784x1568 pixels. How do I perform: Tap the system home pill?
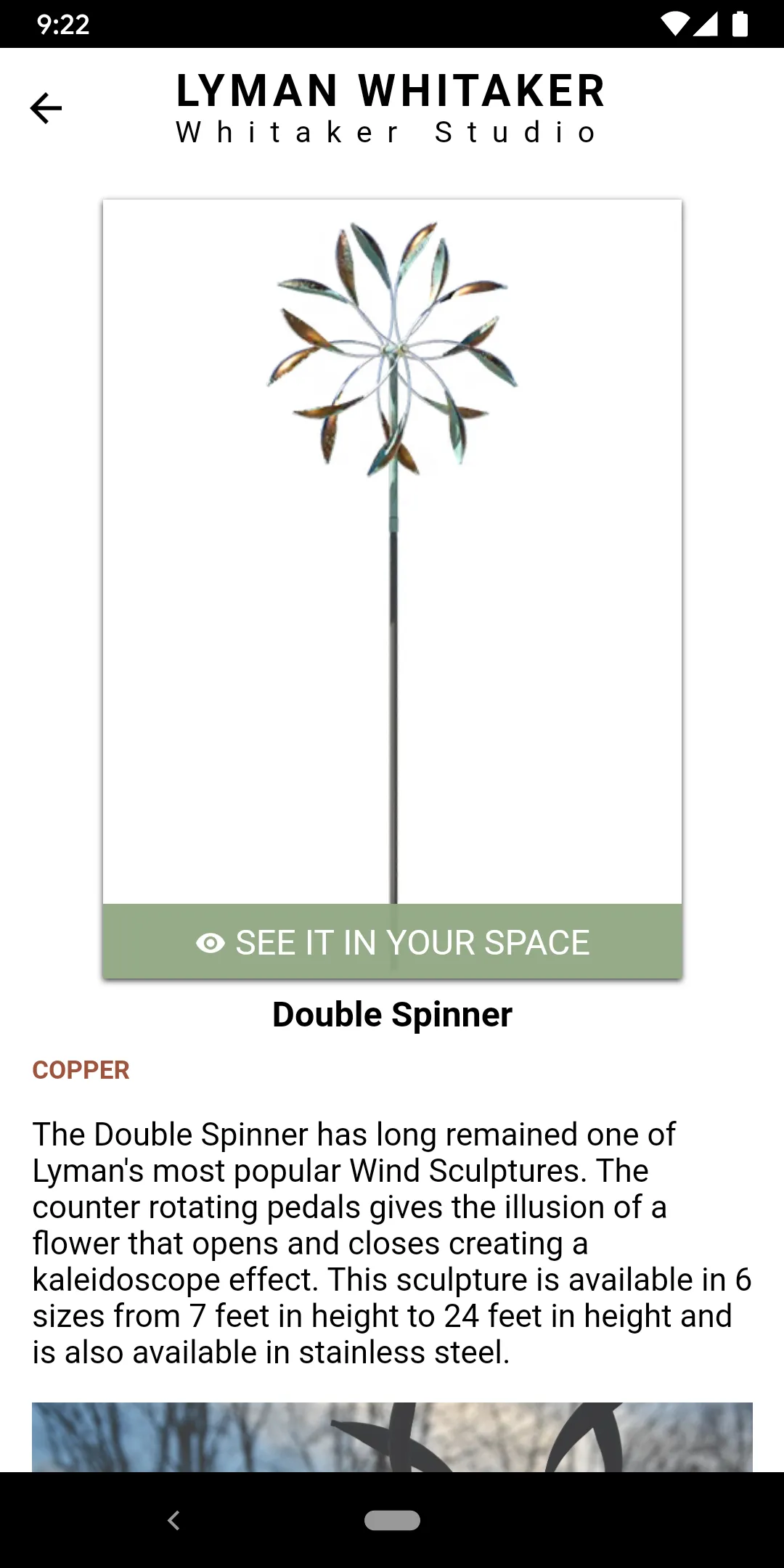(392, 1520)
